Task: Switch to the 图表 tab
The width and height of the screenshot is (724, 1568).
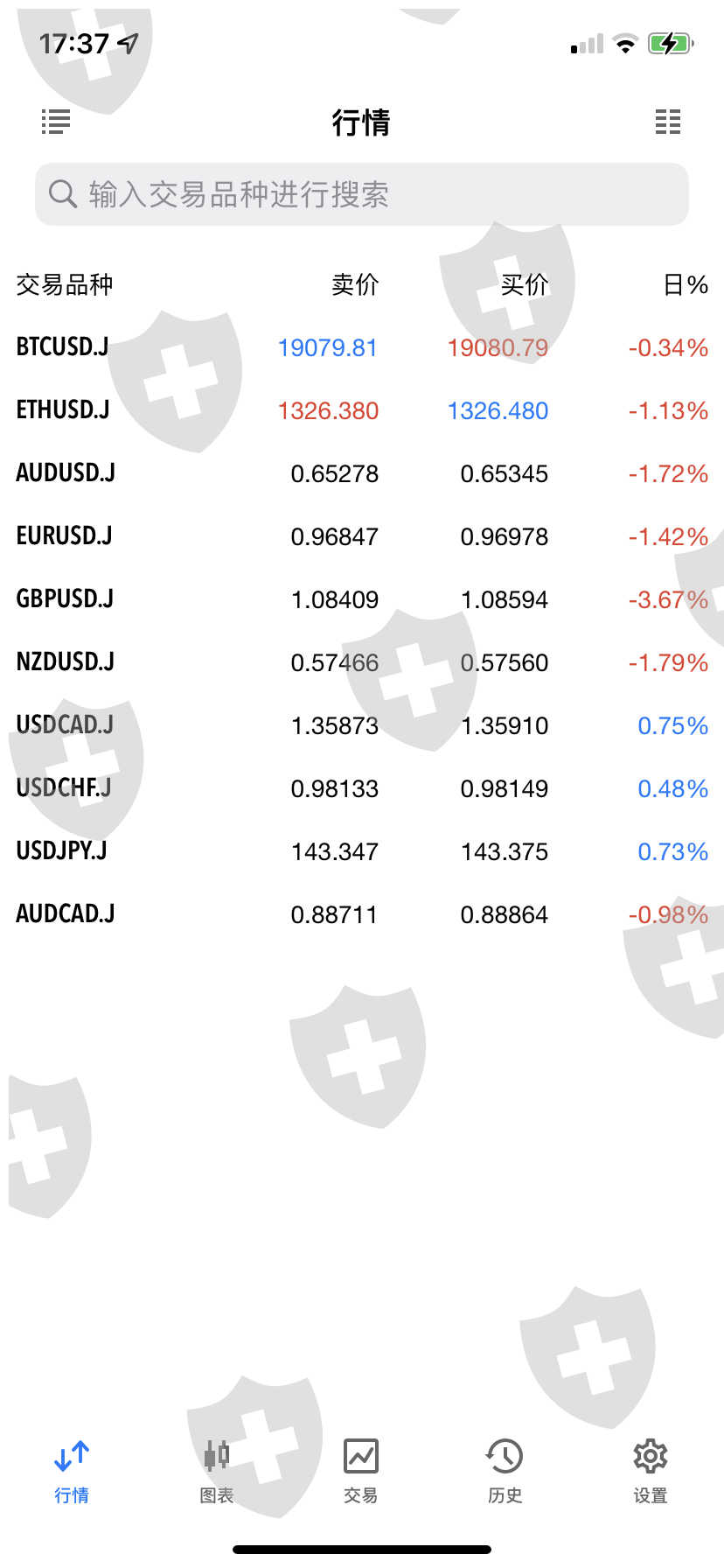Action: click(x=217, y=1472)
